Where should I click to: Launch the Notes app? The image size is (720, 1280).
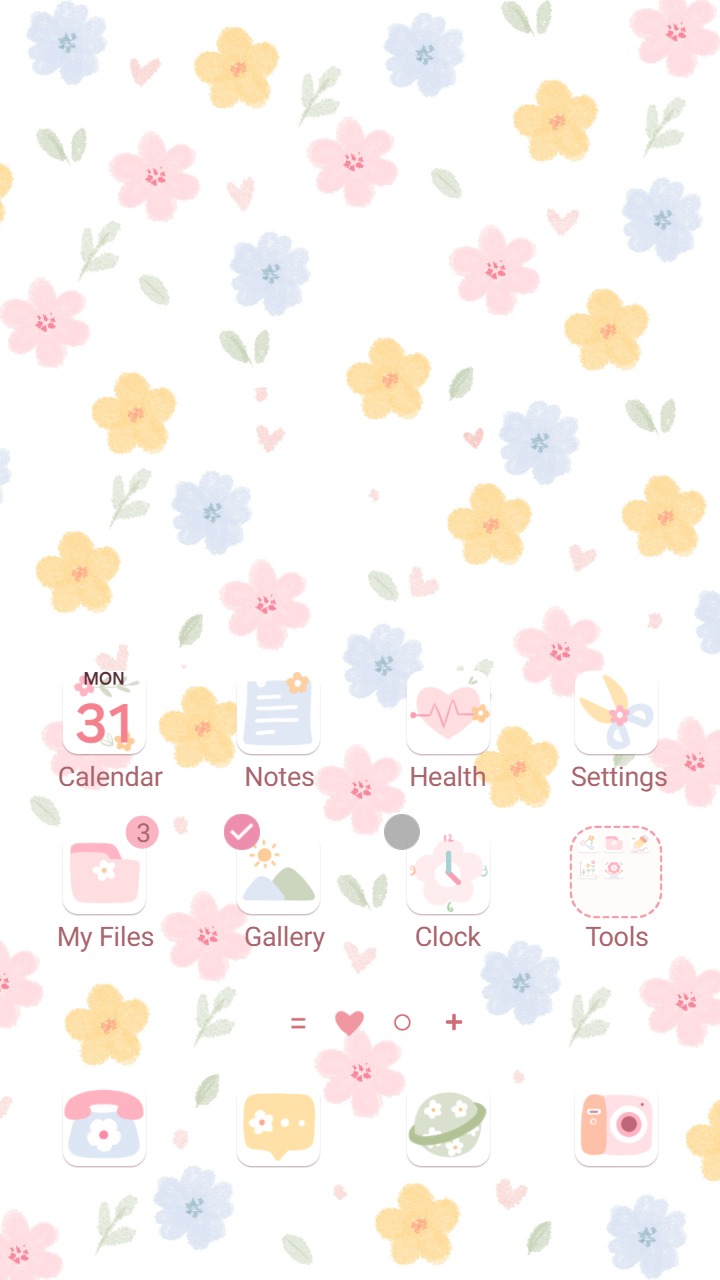pos(278,712)
